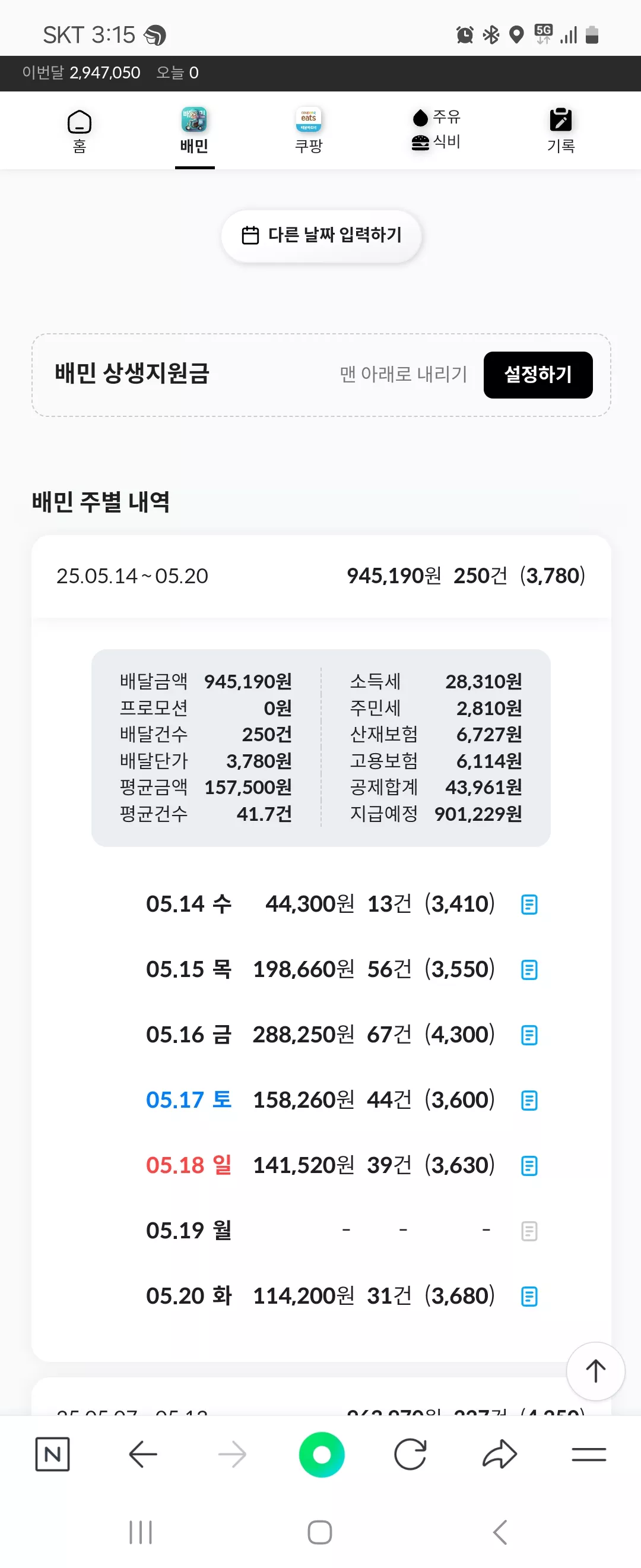Viewport: 641px width, 1568px height.
Task: Open detail icon for 05.15 목
Action: (529, 970)
